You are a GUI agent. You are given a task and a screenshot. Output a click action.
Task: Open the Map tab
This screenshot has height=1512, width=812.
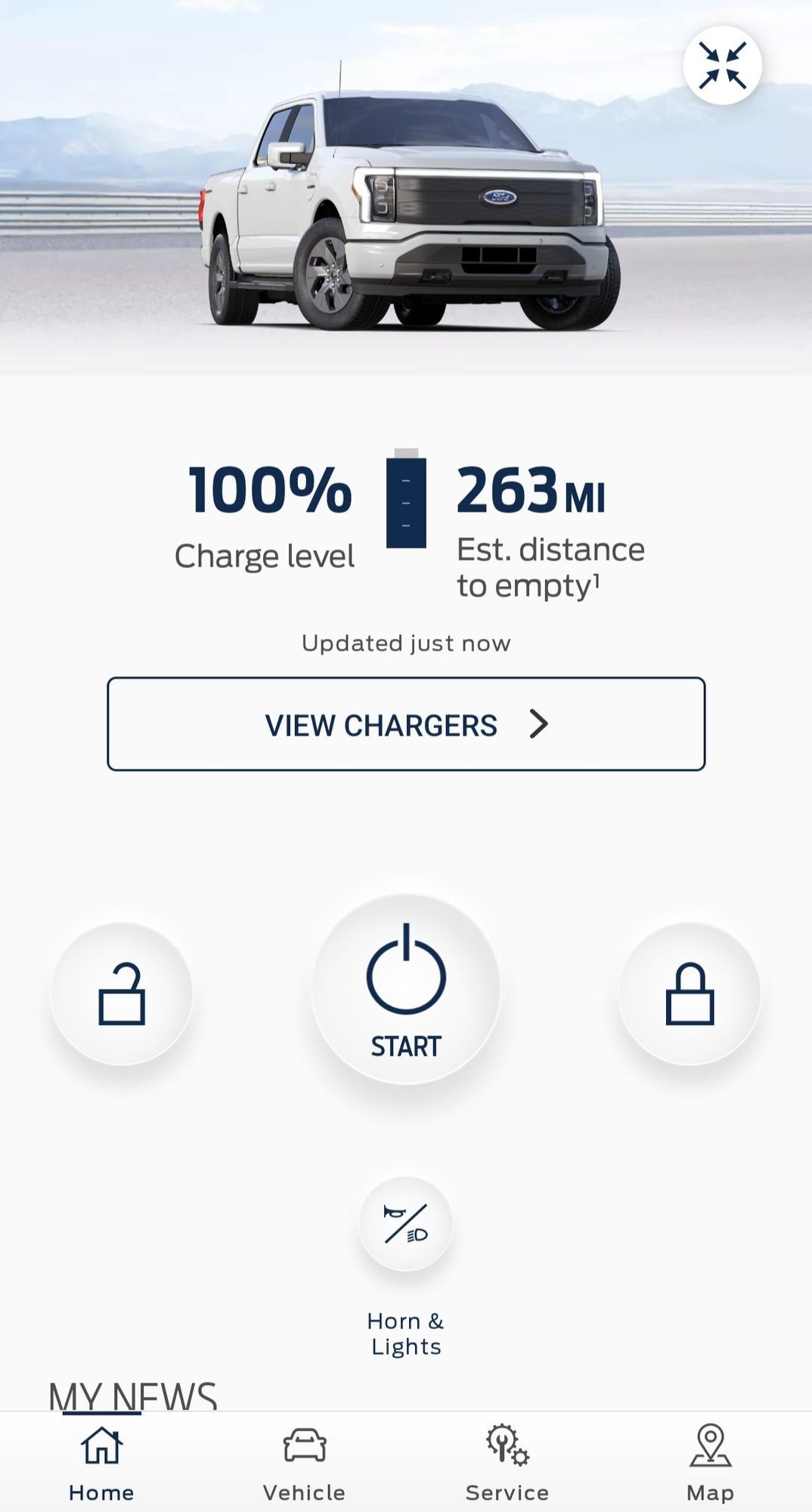point(711,1463)
